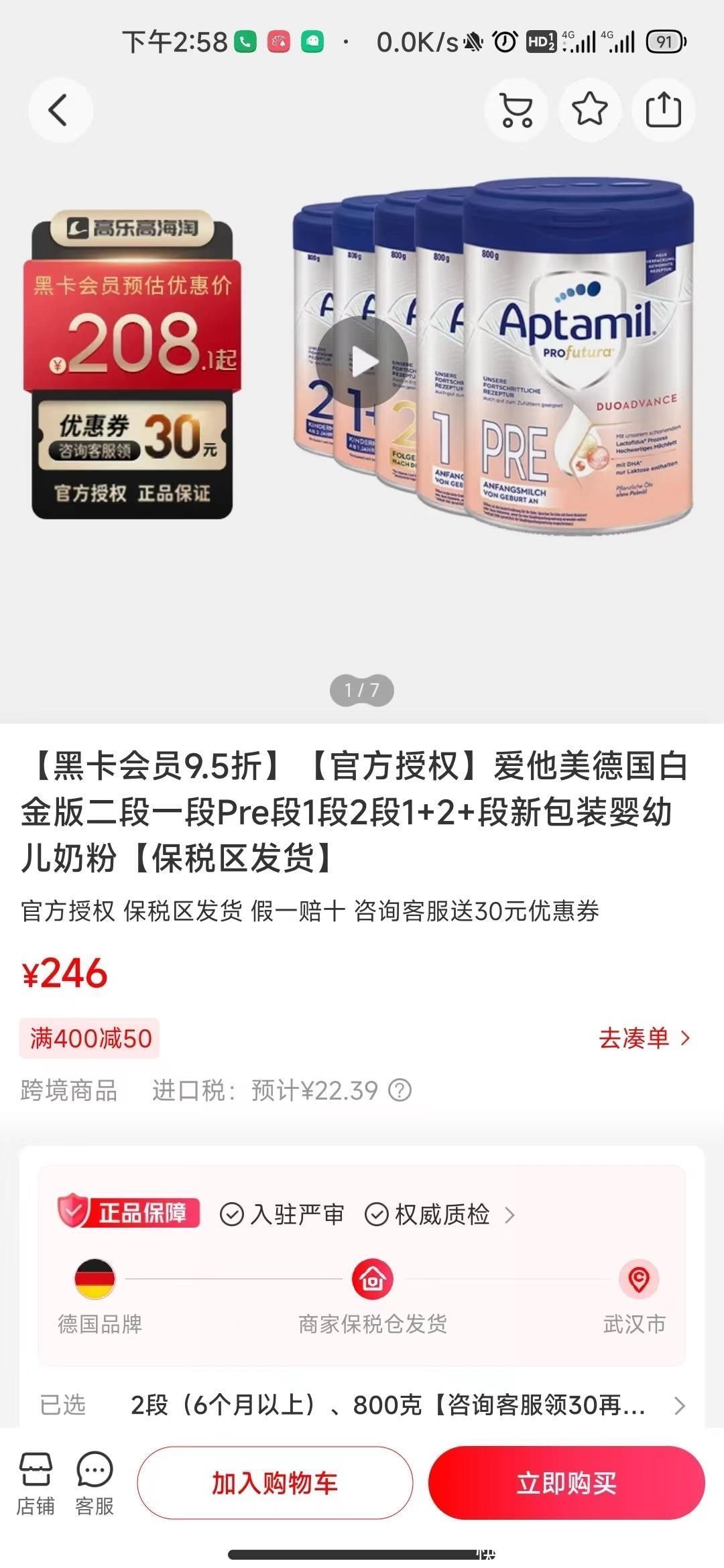Open the shopping cart
Image resolution: width=724 pixels, height=1568 pixels.
[516, 110]
